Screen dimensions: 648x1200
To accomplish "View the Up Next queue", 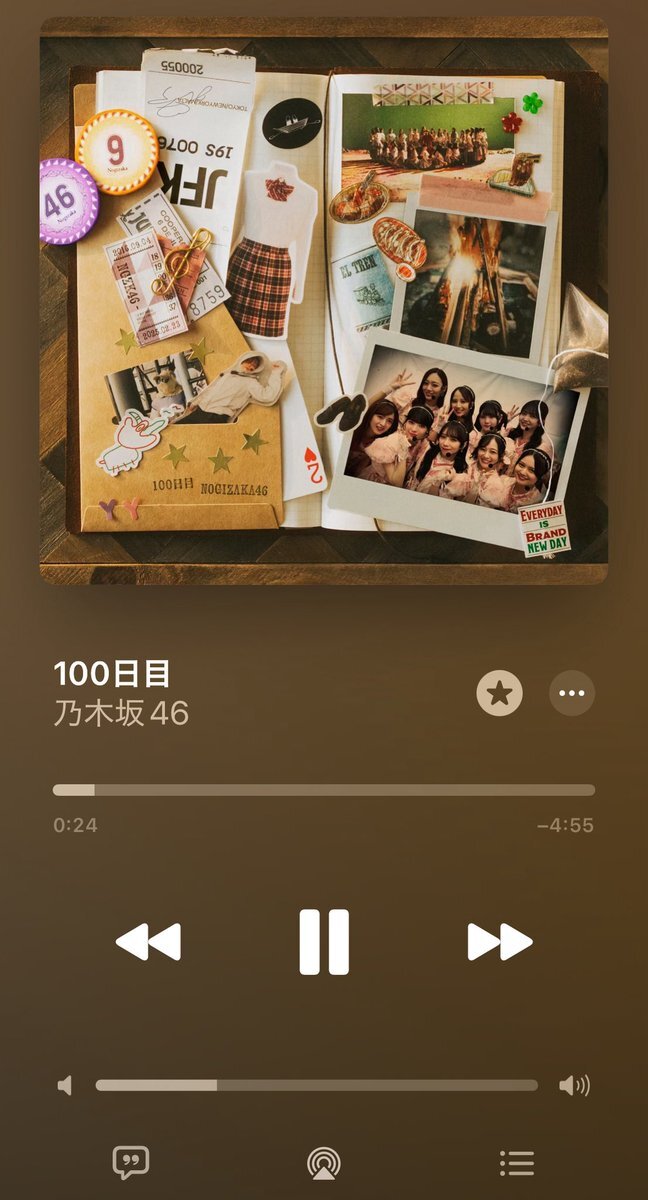I will (x=516, y=1162).
